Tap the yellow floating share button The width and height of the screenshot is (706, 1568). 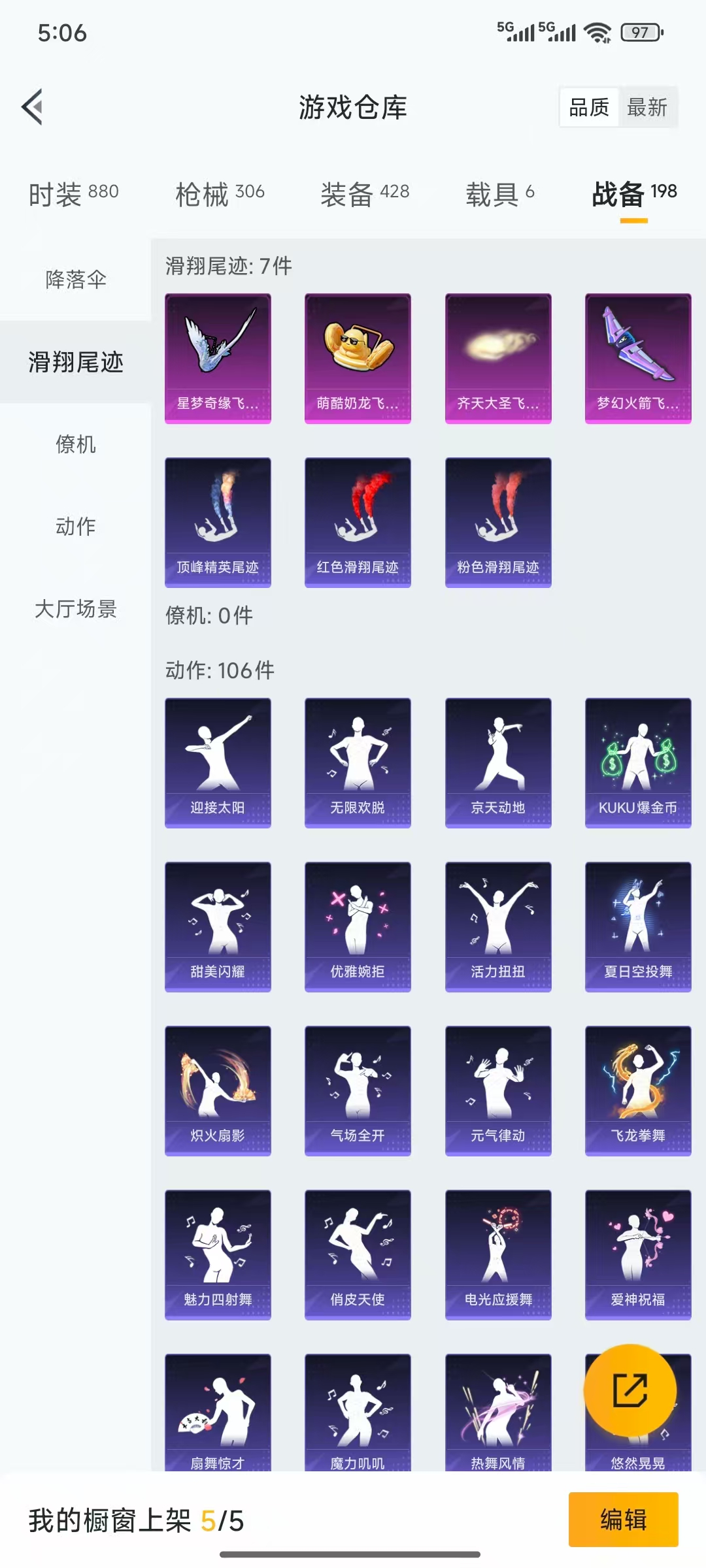(630, 1390)
